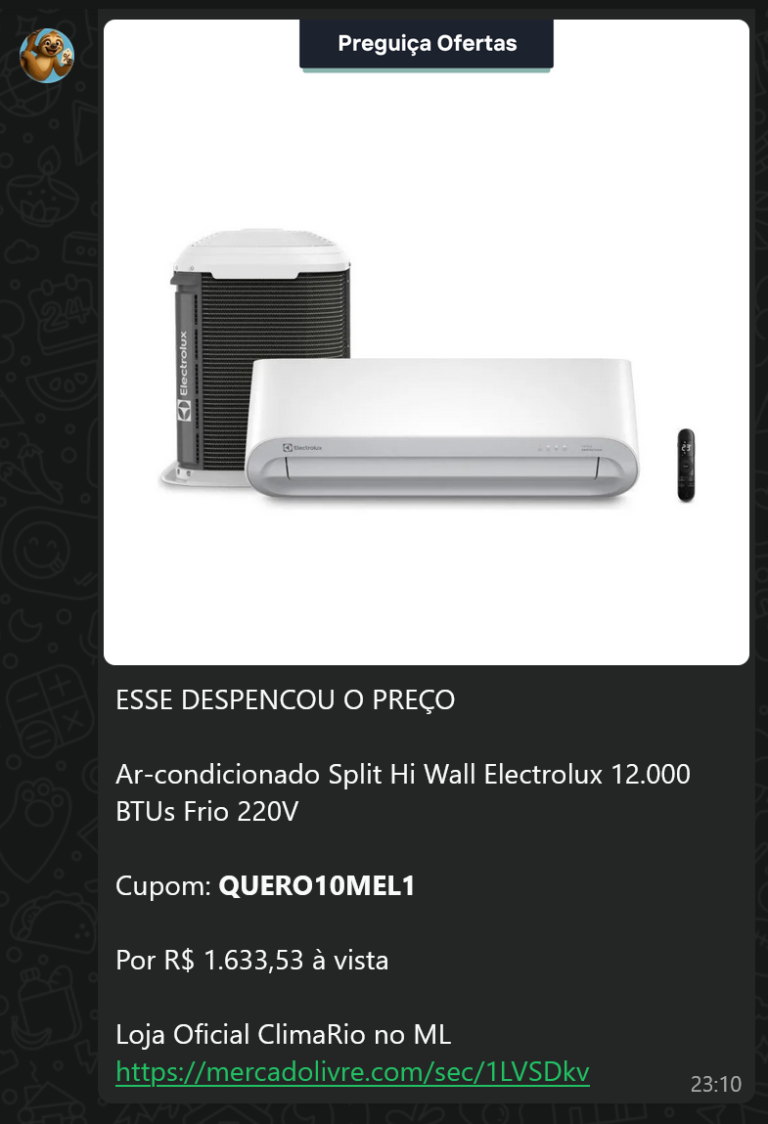
Task: Open the mercadolivre.com offer link
Action: pyautogui.click(x=352, y=1072)
